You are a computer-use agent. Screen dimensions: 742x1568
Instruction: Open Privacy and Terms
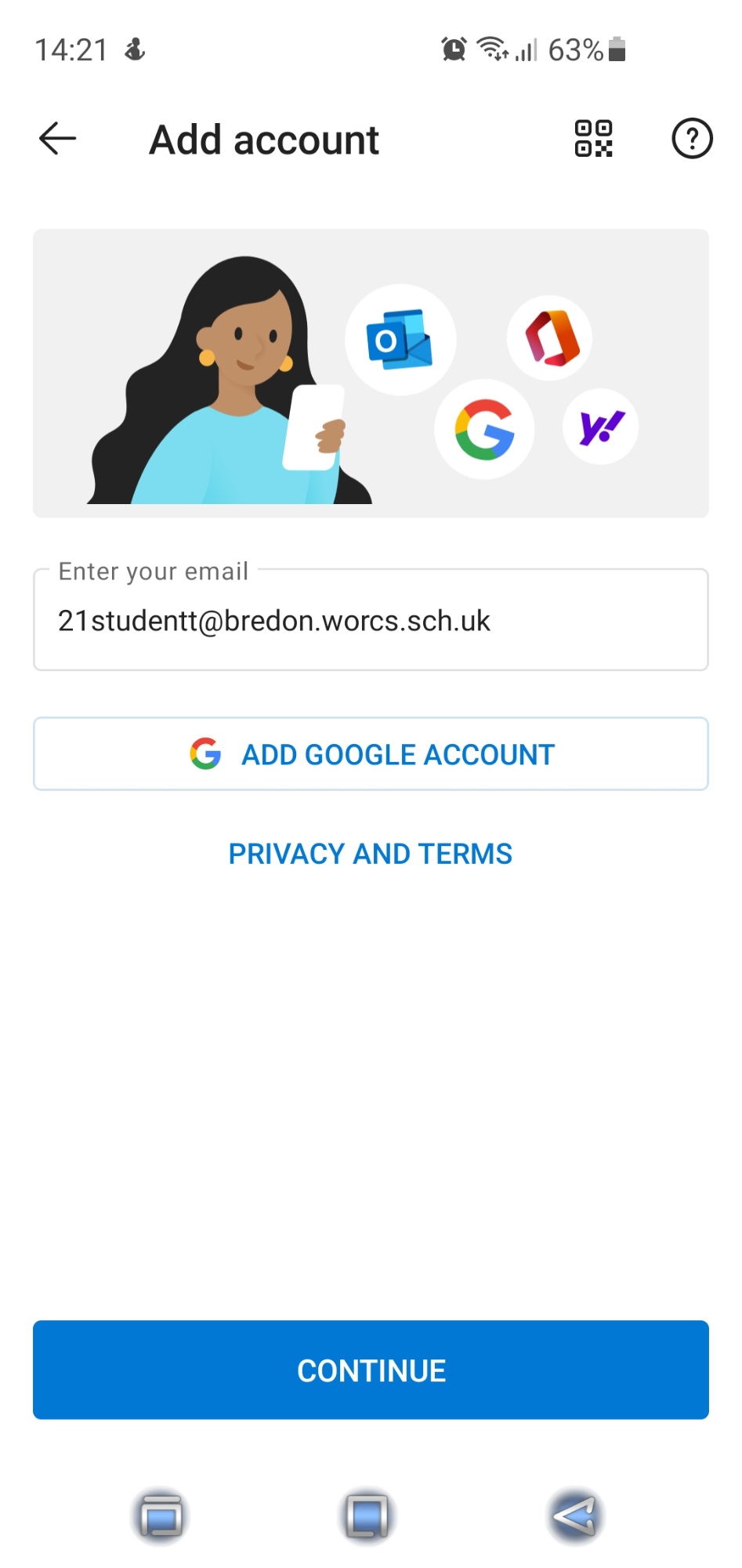click(371, 854)
